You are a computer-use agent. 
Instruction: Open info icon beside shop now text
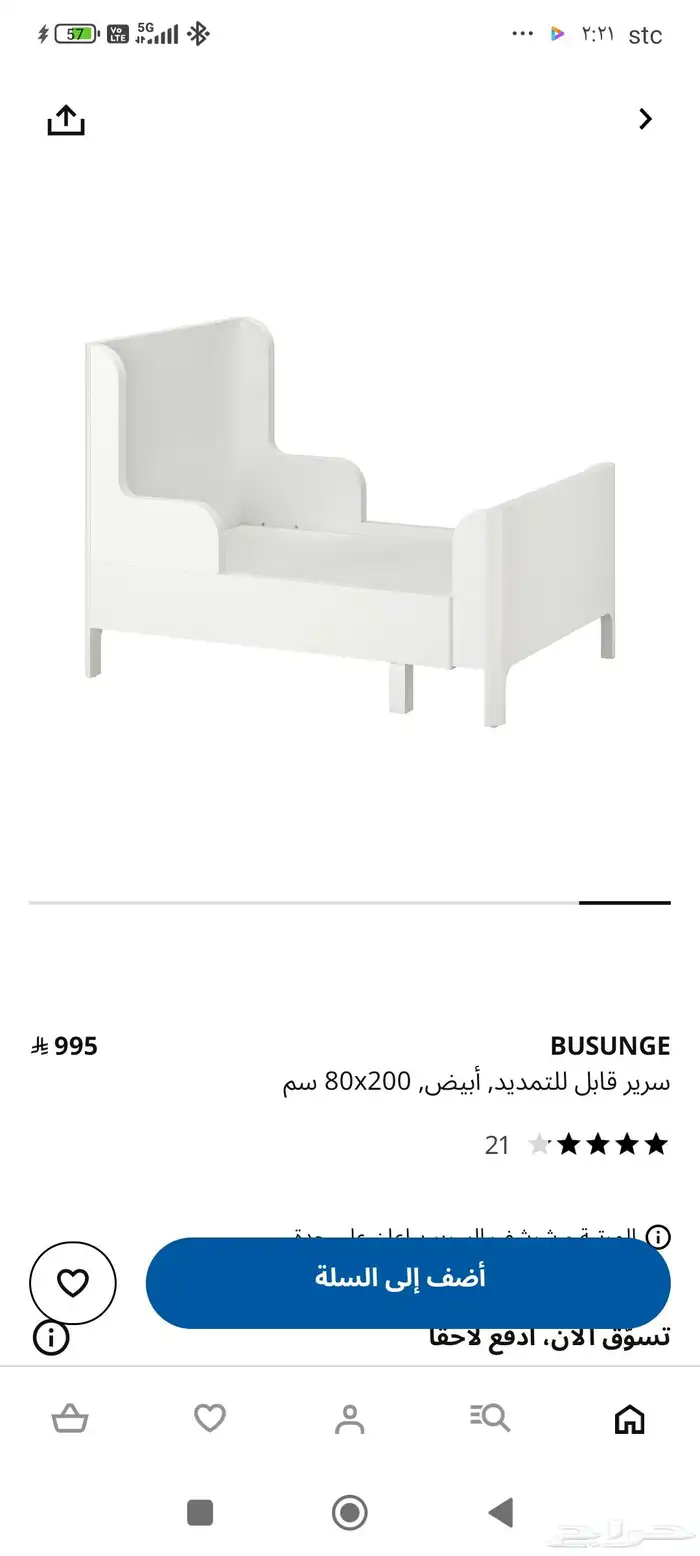click(x=51, y=1337)
